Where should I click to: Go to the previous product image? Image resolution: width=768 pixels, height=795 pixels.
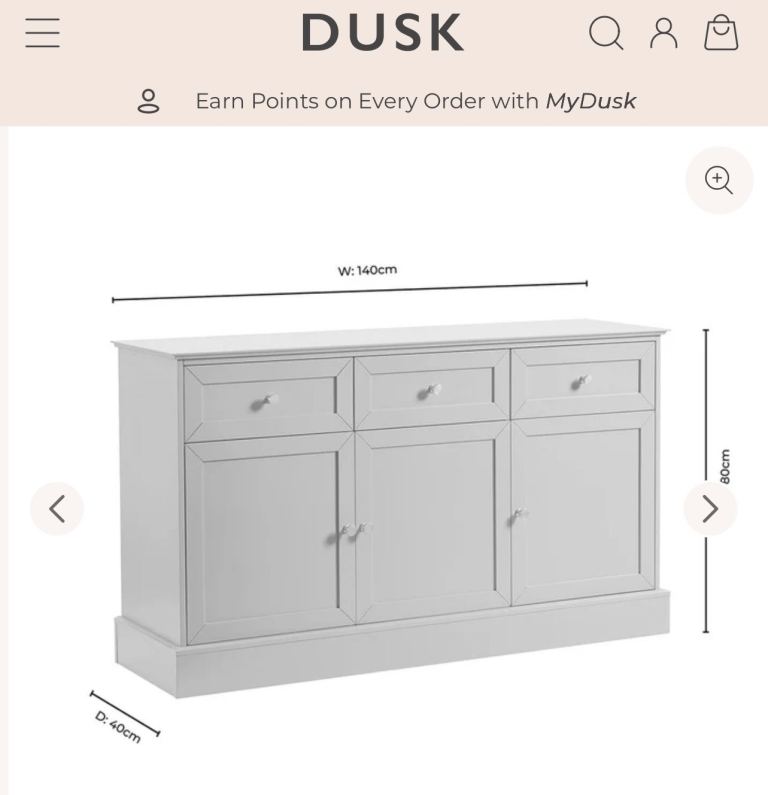click(57, 509)
